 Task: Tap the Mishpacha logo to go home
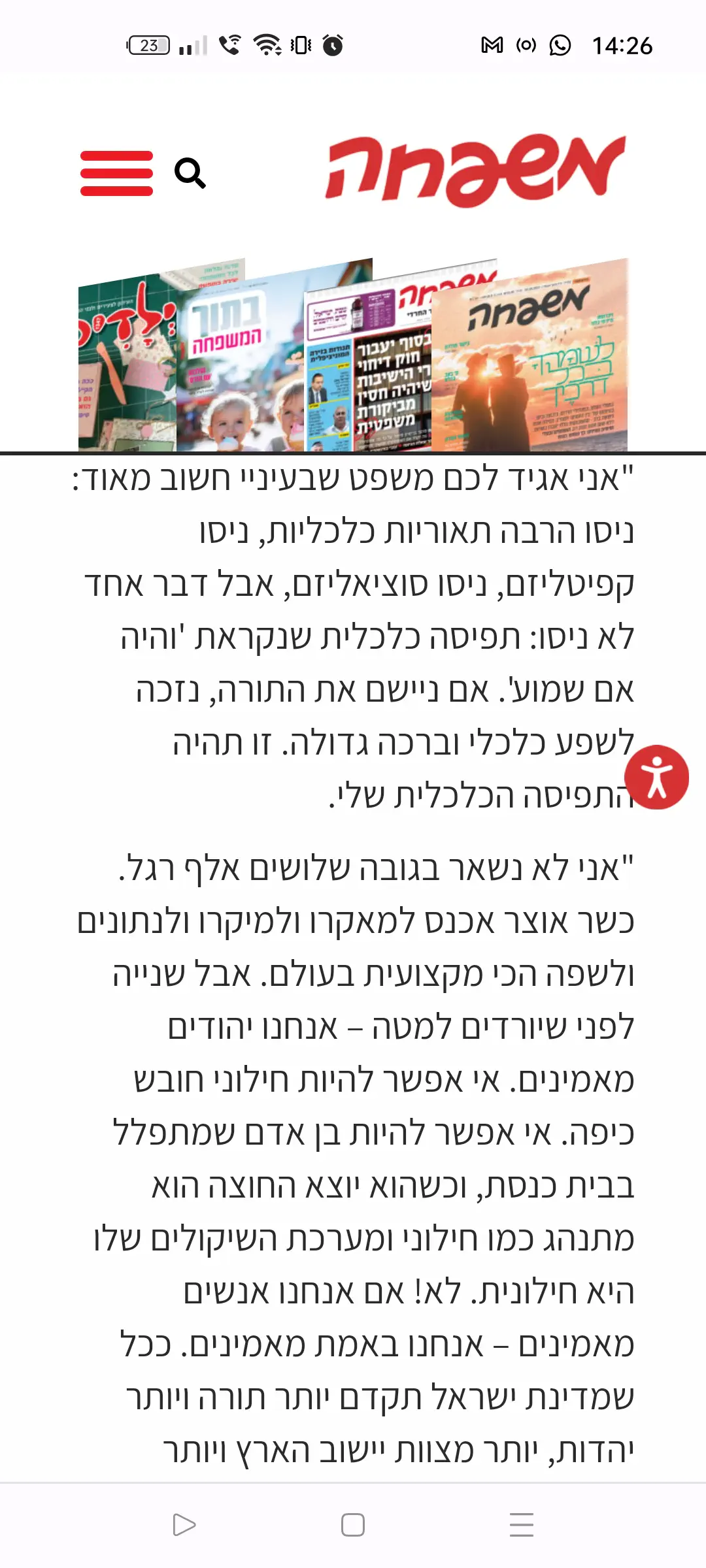coord(475,171)
